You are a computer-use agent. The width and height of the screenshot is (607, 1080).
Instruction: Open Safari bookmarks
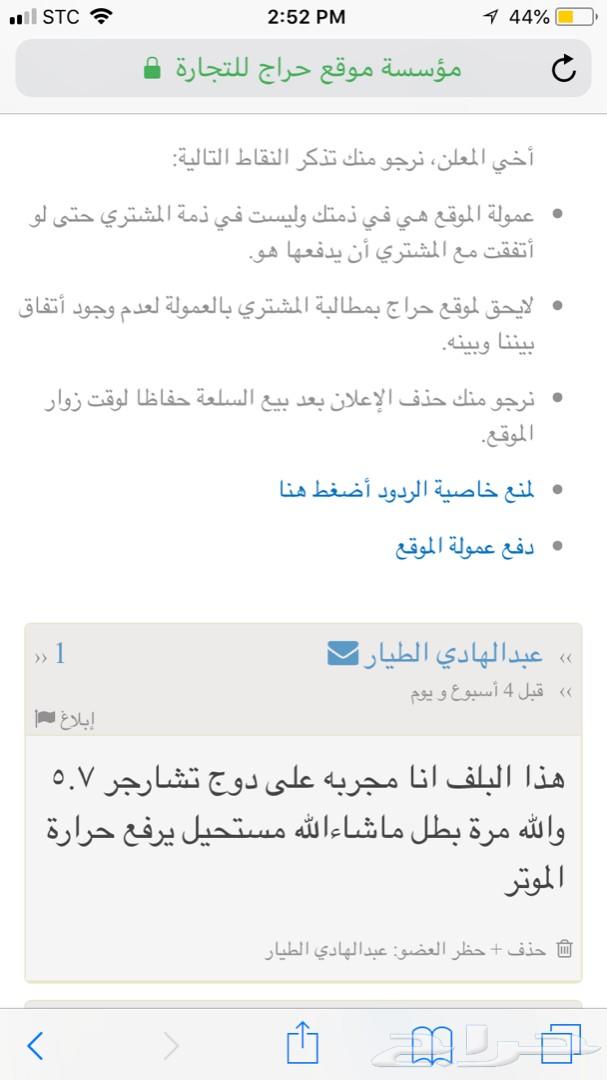[431, 1046]
